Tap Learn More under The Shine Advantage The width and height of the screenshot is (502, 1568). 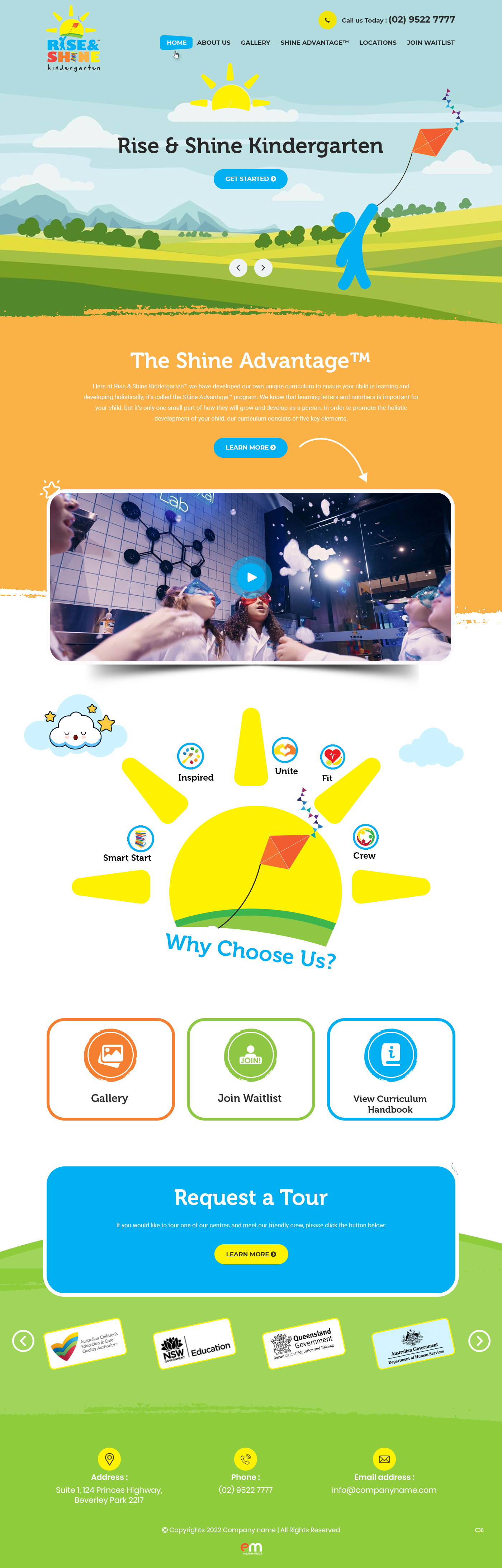coord(250,447)
